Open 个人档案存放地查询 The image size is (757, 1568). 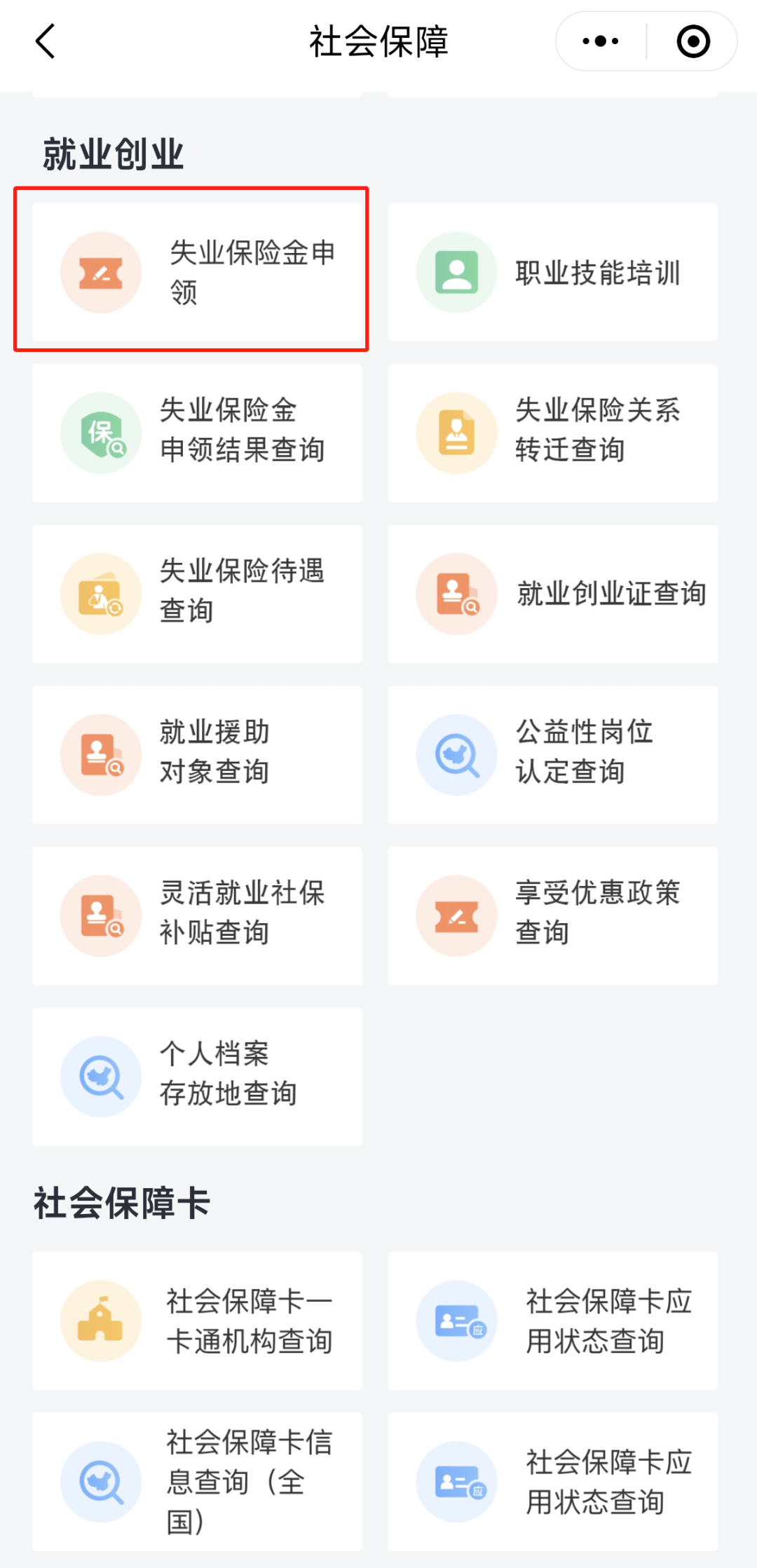click(197, 1077)
